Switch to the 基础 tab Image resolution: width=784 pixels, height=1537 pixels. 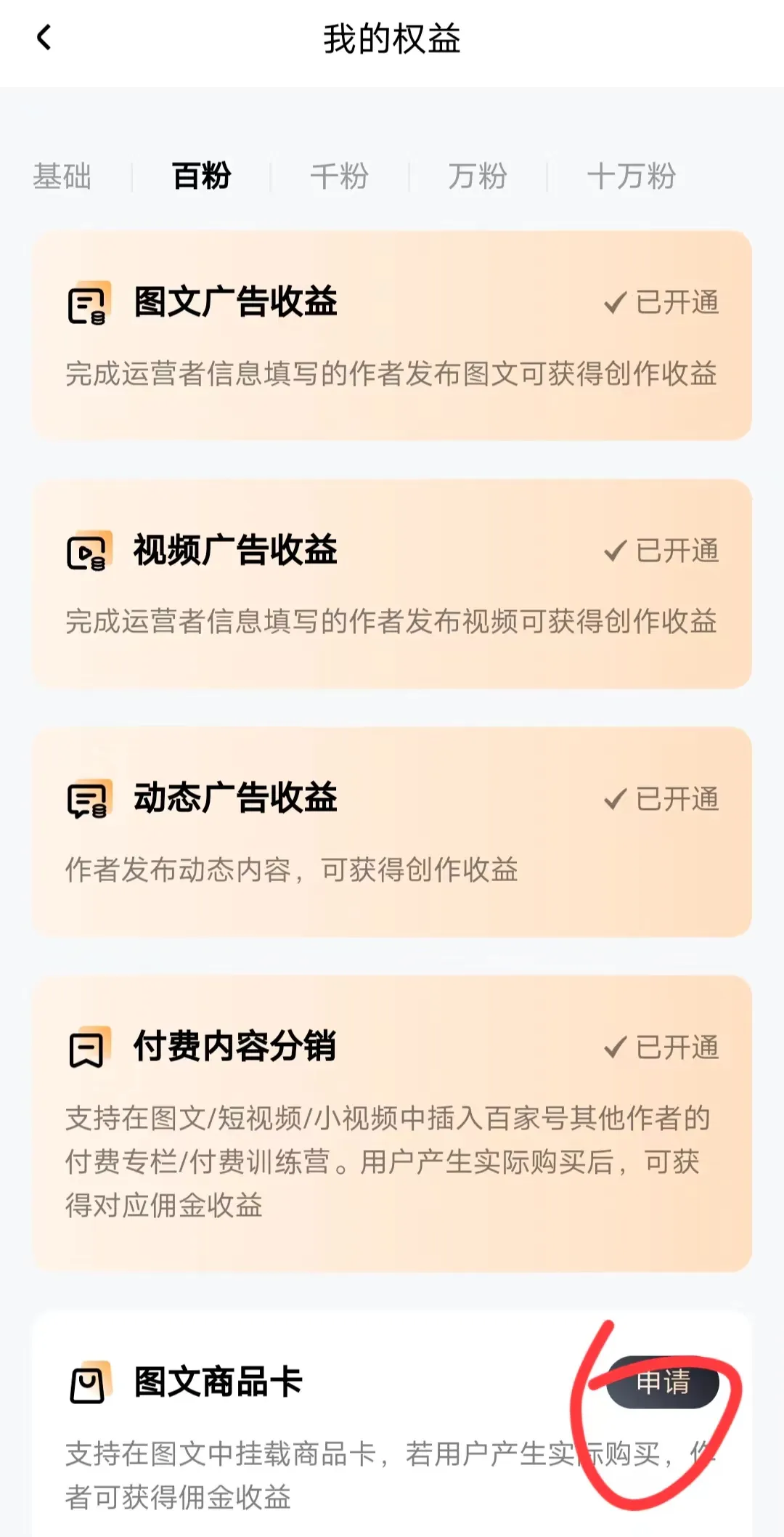coord(62,177)
